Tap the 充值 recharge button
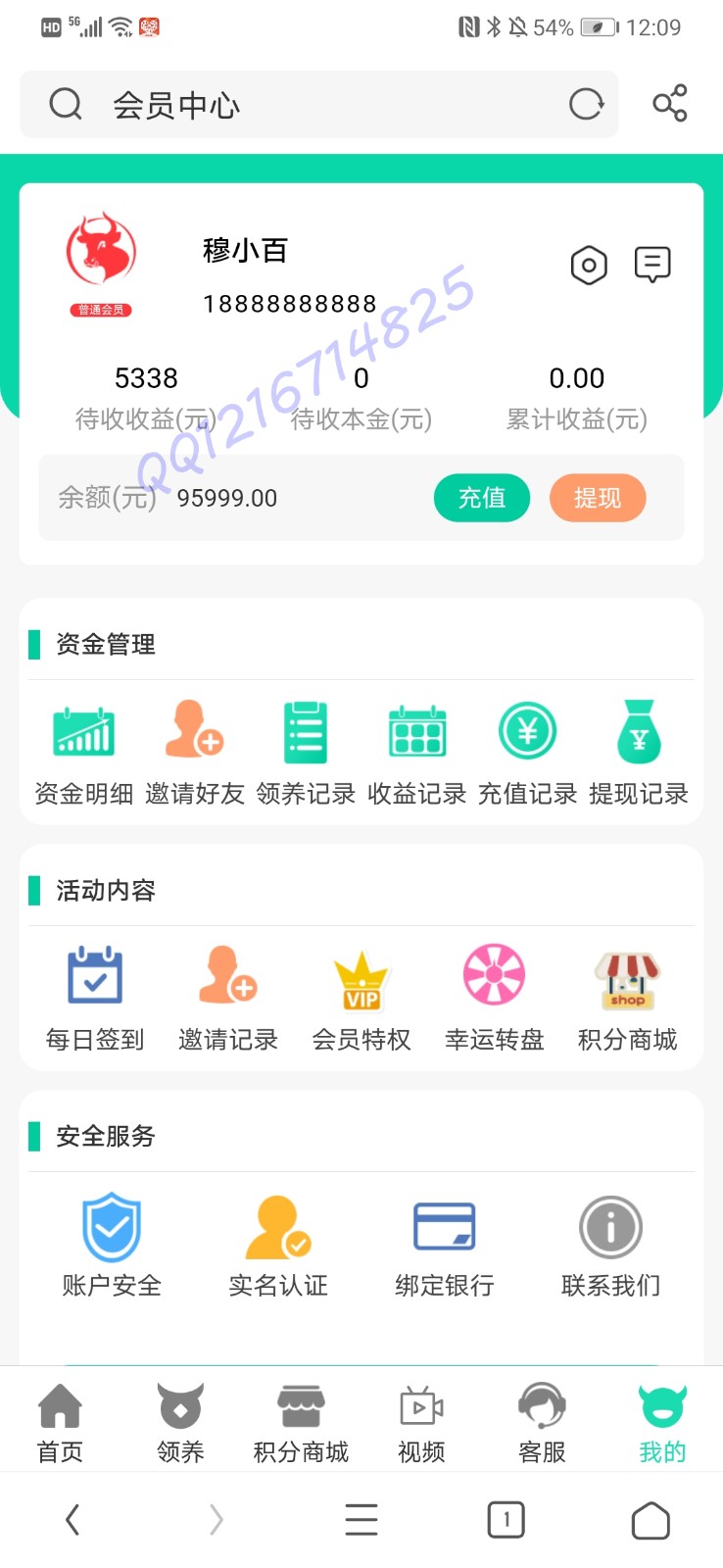723x1568 pixels. point(482,498)
